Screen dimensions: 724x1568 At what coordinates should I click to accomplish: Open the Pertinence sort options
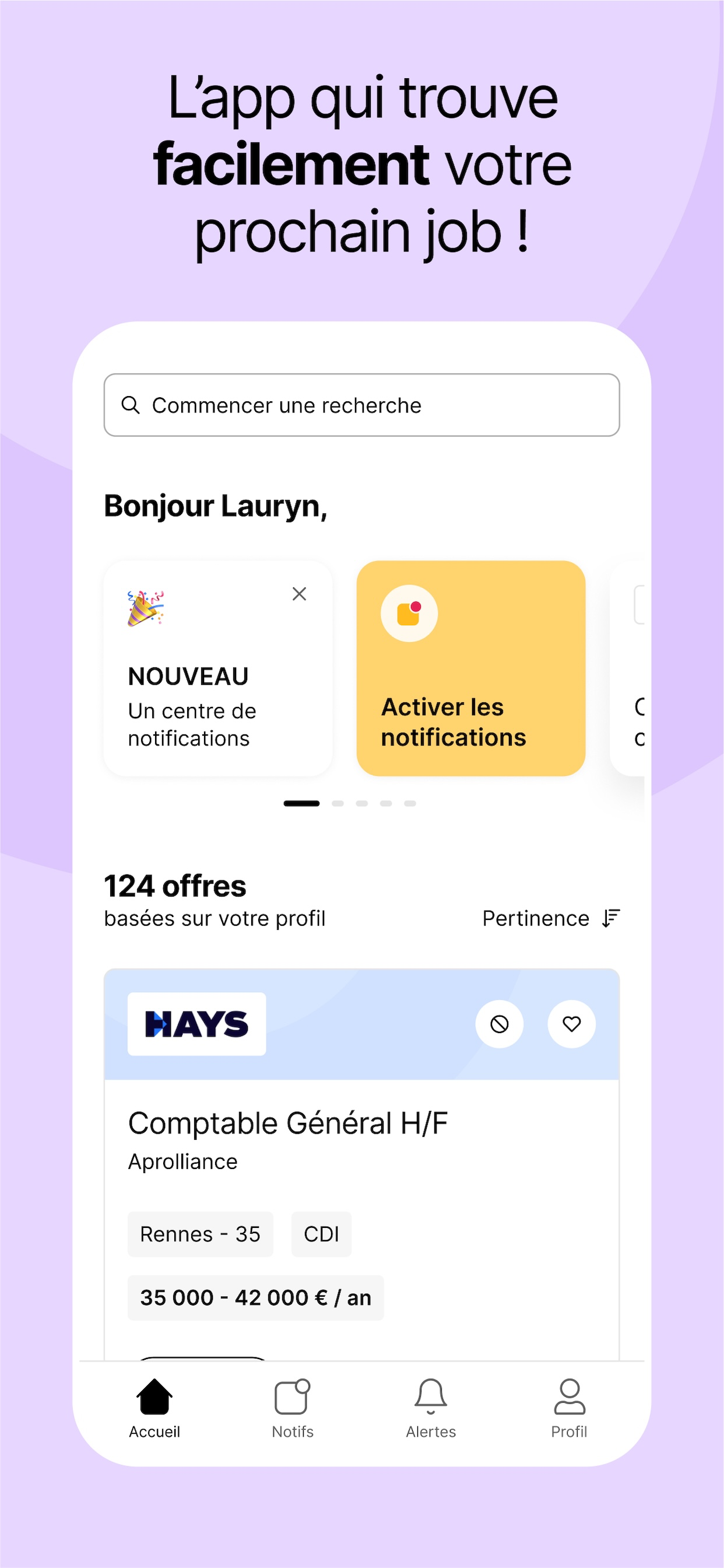(x=535, y=918)
